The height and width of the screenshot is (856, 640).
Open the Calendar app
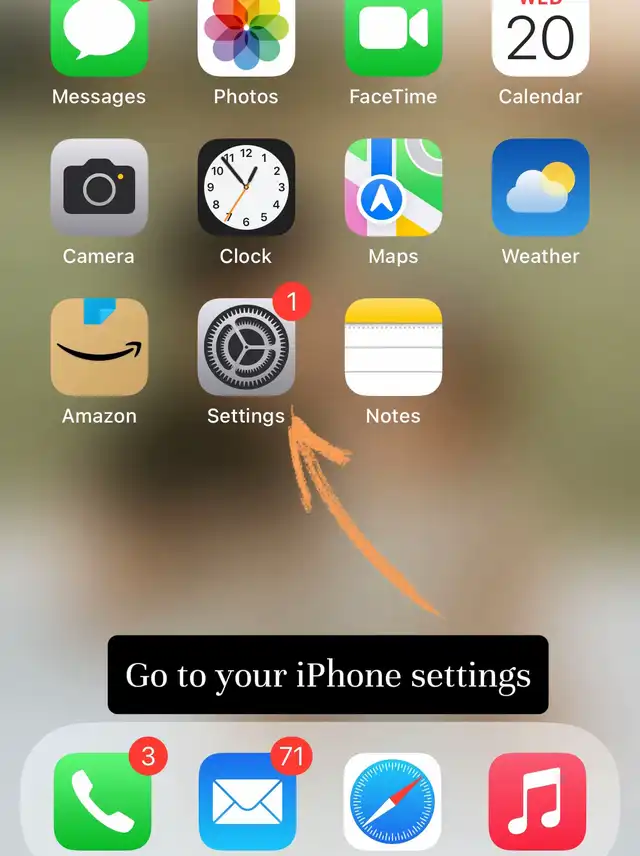(x=540, y=38)
